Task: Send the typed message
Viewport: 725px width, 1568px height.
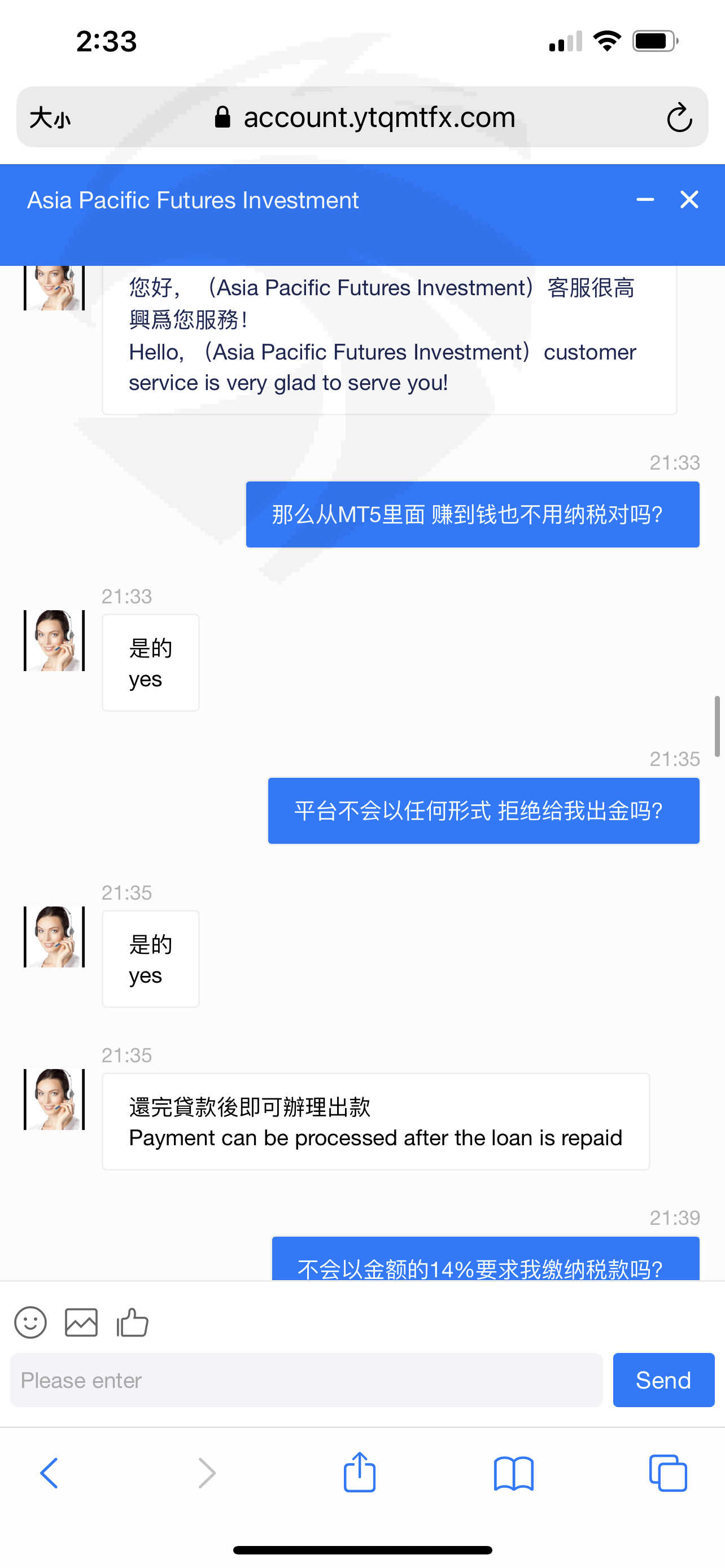Action: point(663,1380)
